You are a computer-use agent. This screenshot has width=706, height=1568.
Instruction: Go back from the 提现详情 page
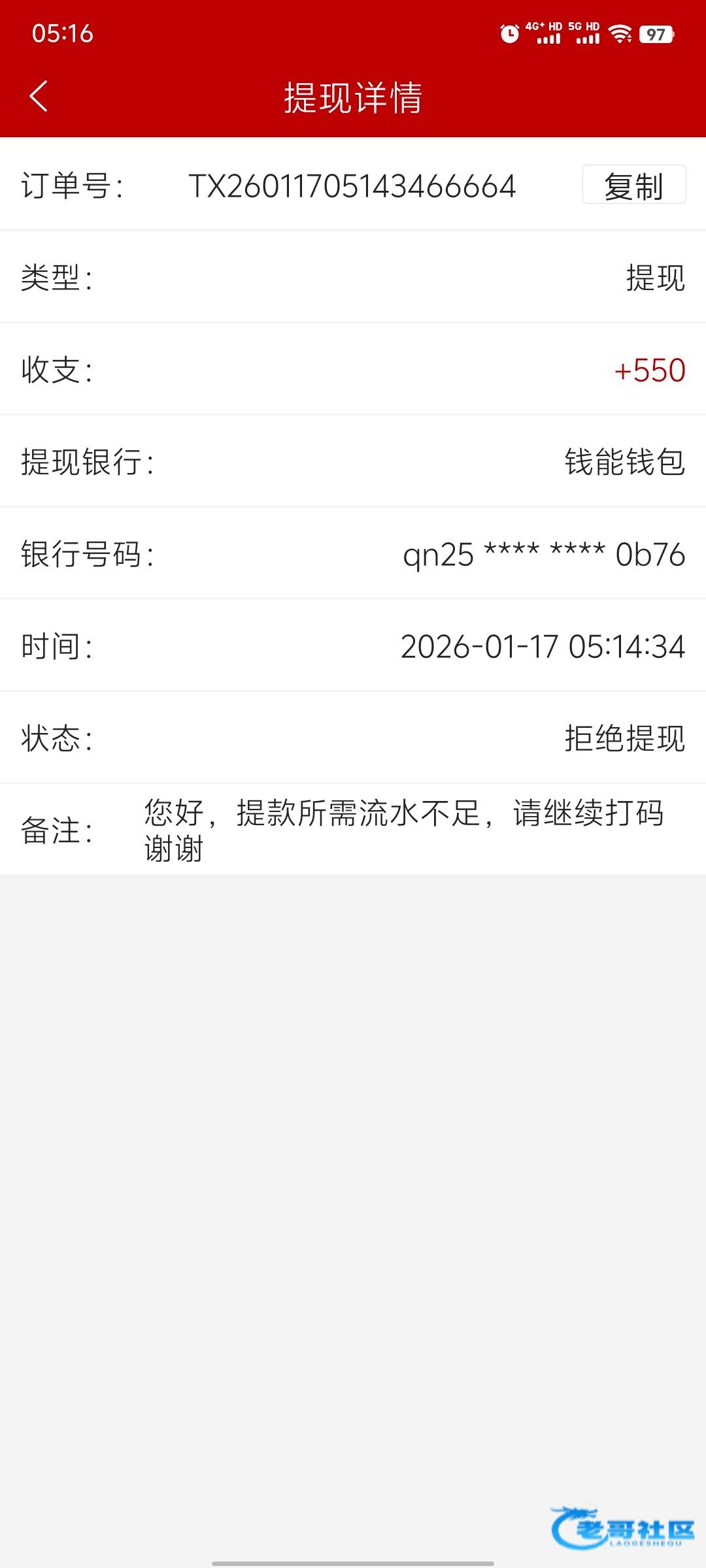point(39,97)
